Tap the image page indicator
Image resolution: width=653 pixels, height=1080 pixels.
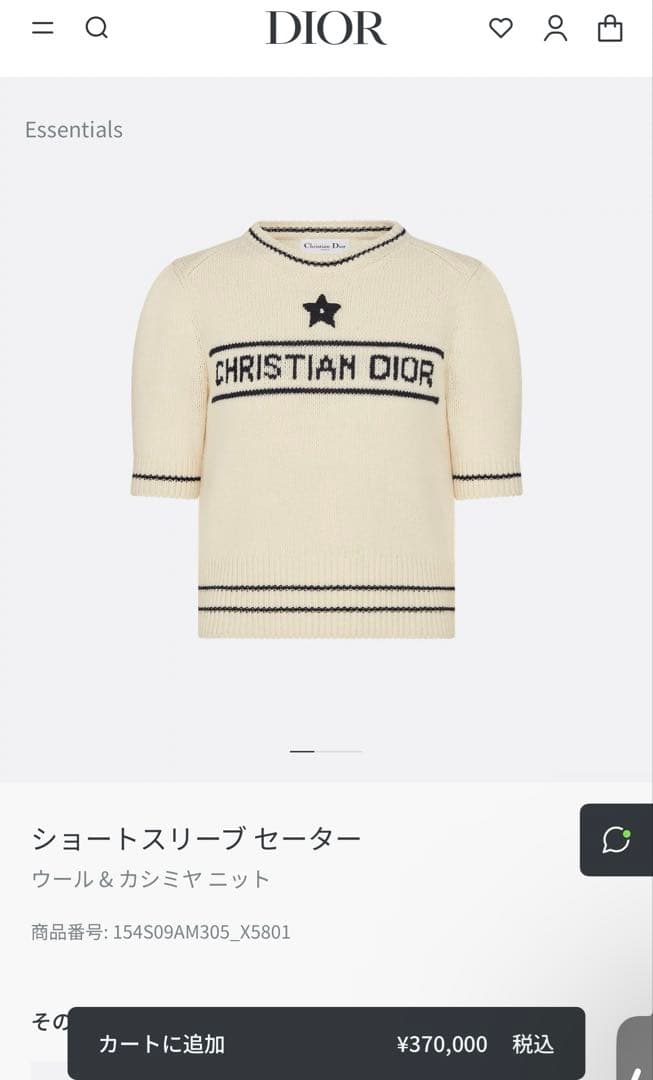(x=326, y=751)
